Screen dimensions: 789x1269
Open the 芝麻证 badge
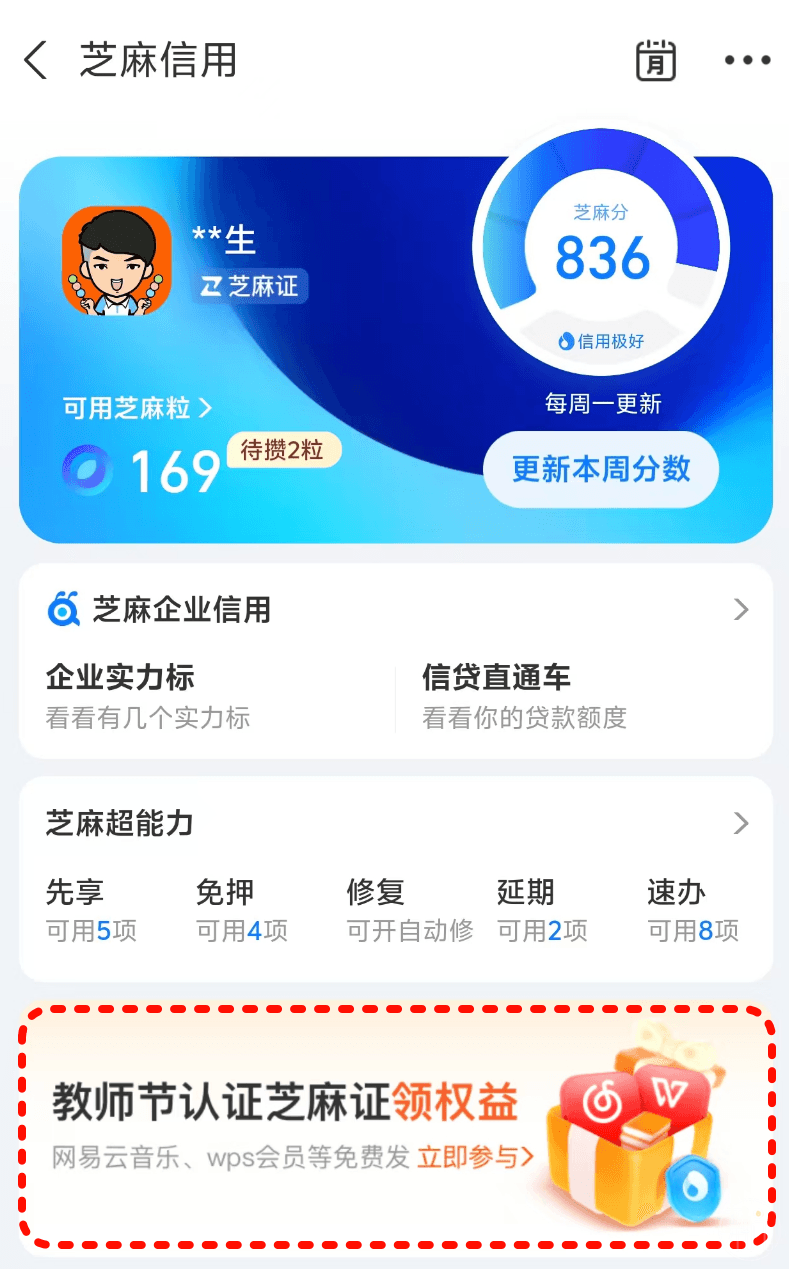coord(251,287)
